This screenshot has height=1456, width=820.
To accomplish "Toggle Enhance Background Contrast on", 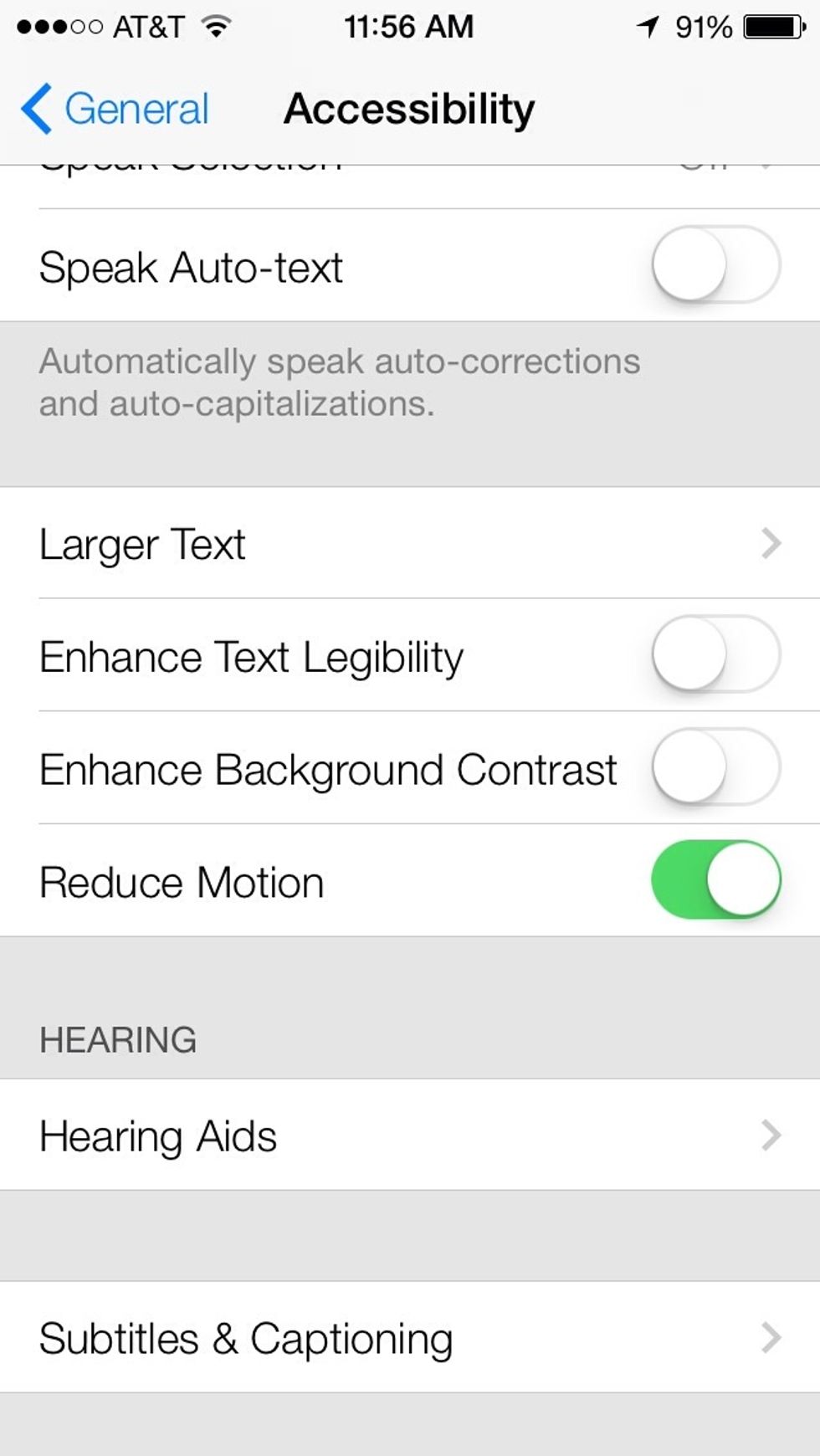I will (x=715, y=767).
